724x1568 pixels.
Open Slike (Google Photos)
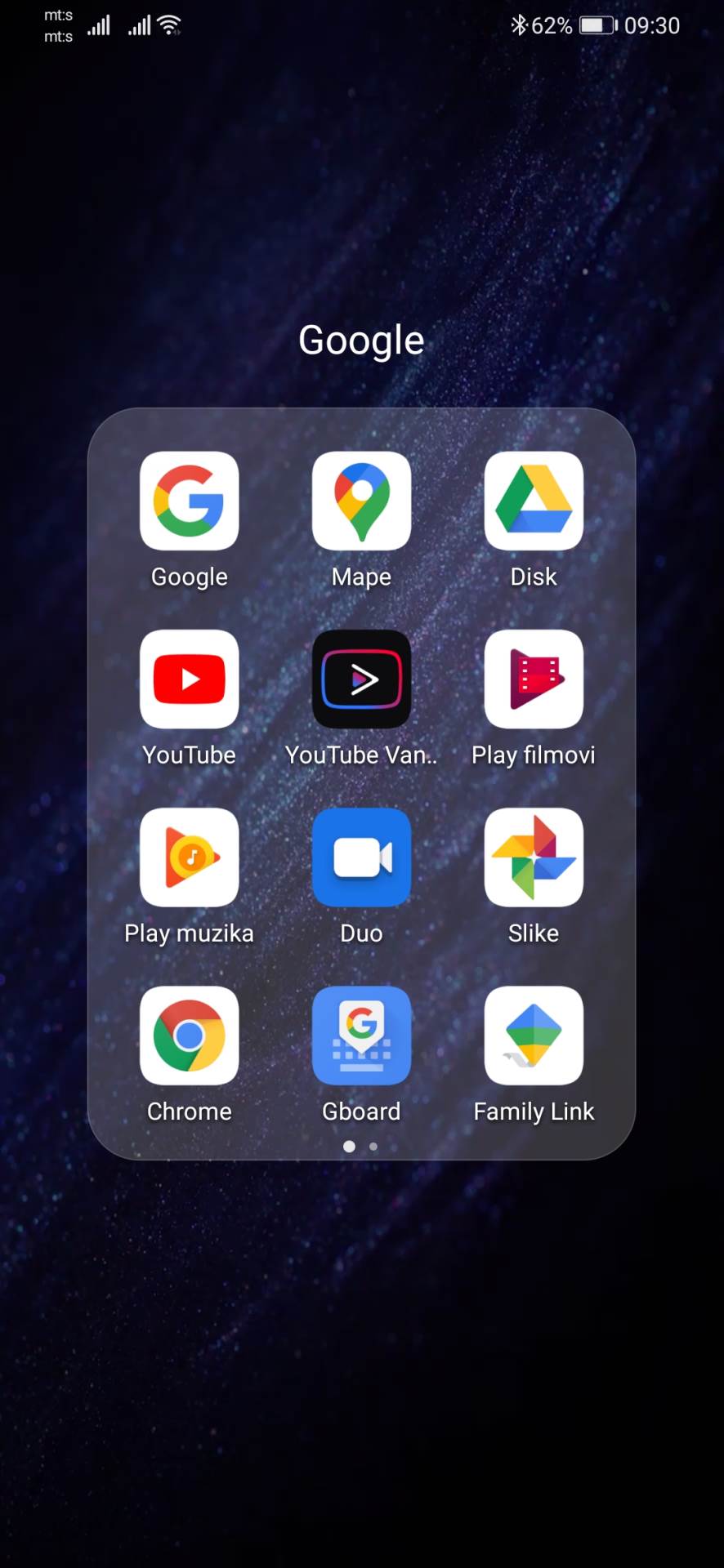[x=534, y=857]
